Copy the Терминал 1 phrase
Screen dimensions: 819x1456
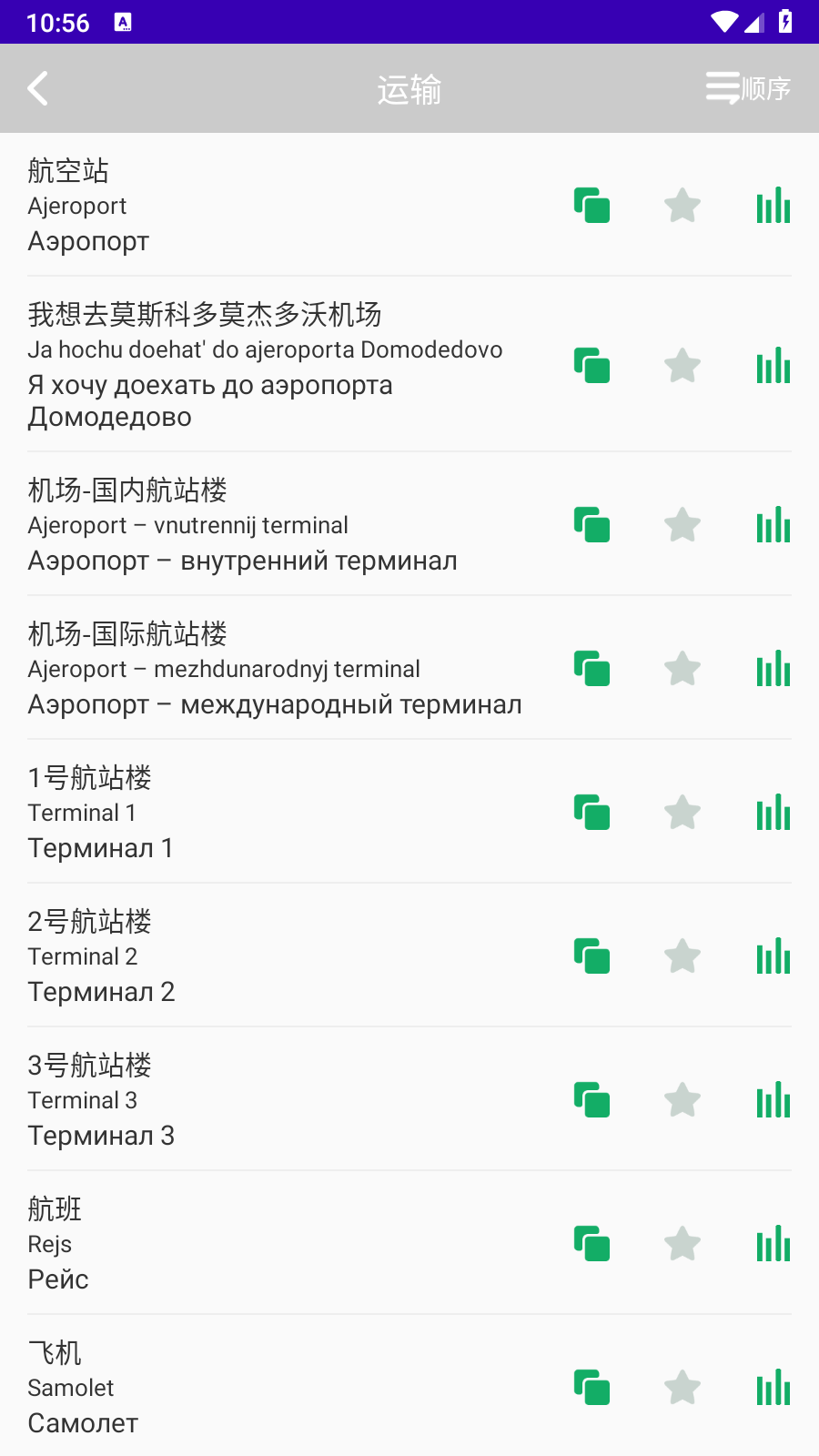click(x=591, y=813)
